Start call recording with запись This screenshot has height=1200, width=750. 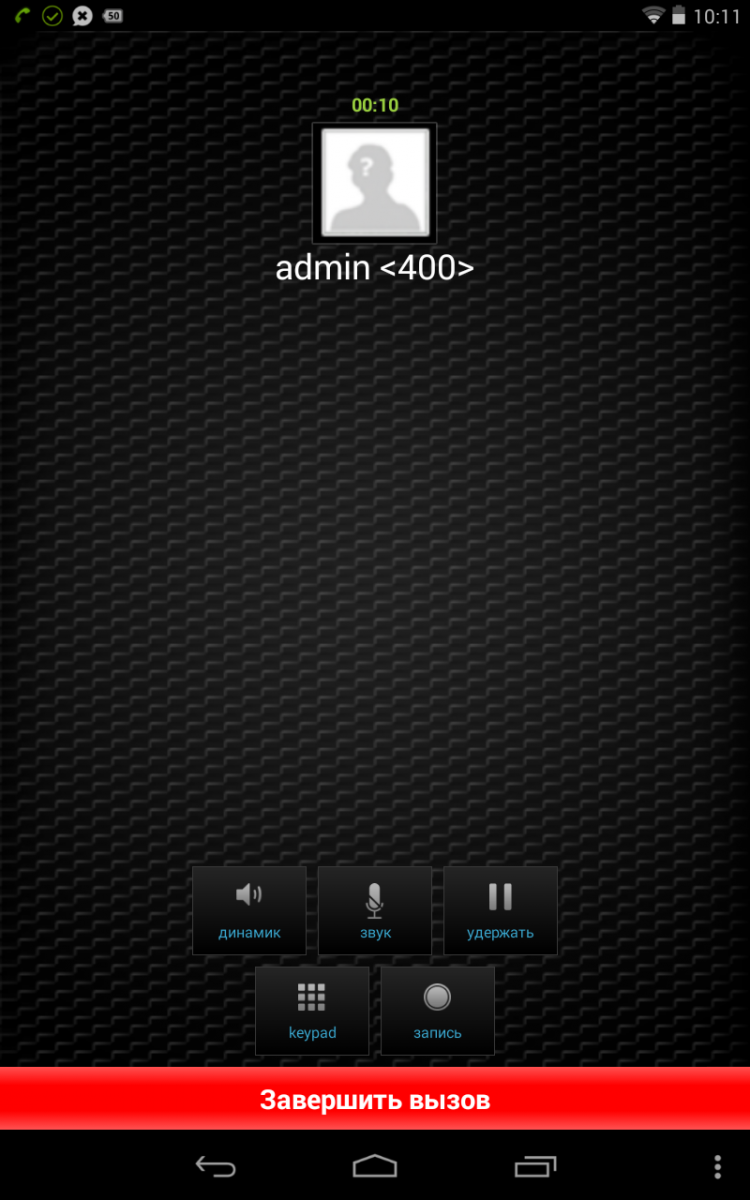tap(437, 1010)
